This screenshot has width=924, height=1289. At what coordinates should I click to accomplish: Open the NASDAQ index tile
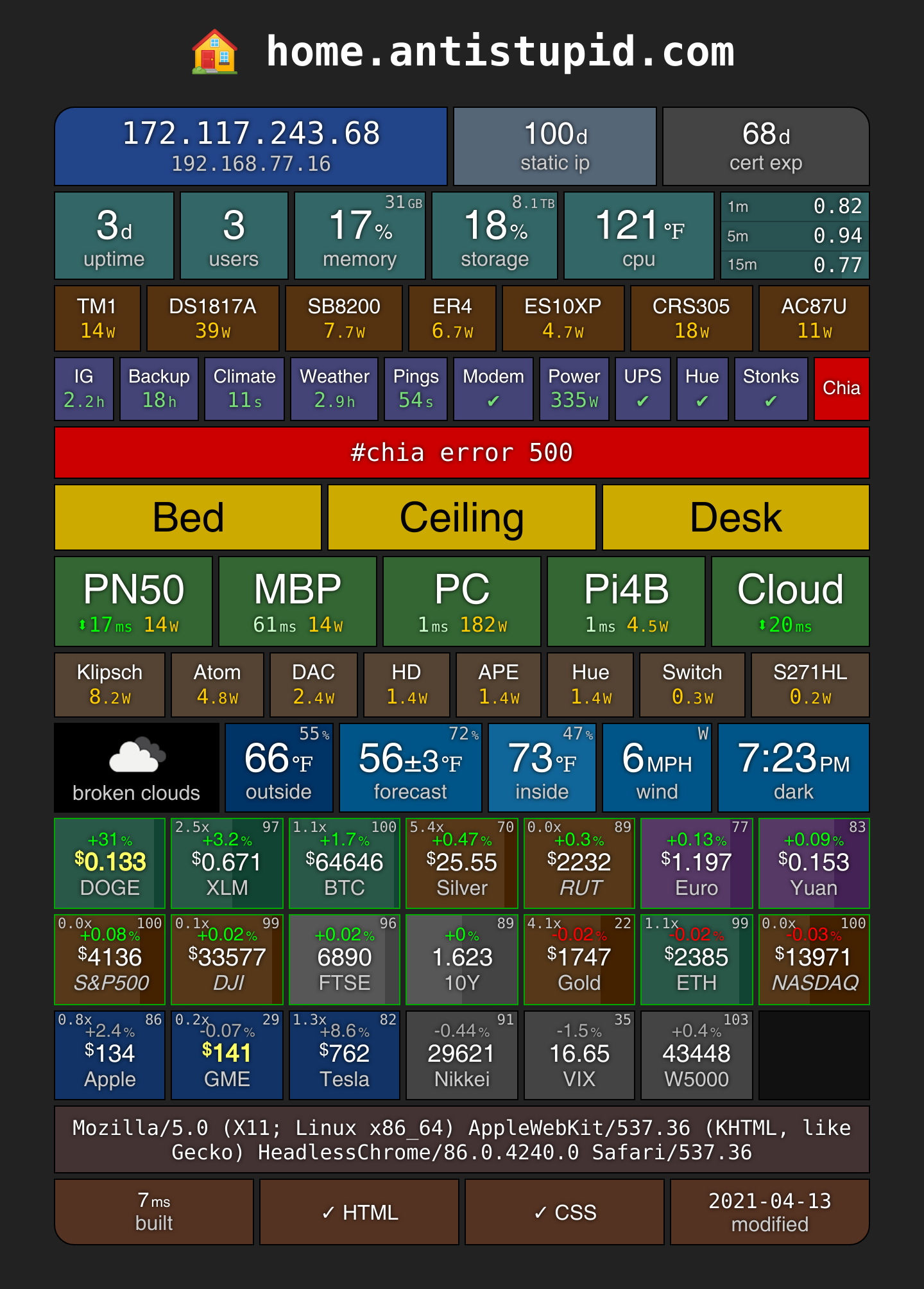pyautogui.click(x=814, y=960)
